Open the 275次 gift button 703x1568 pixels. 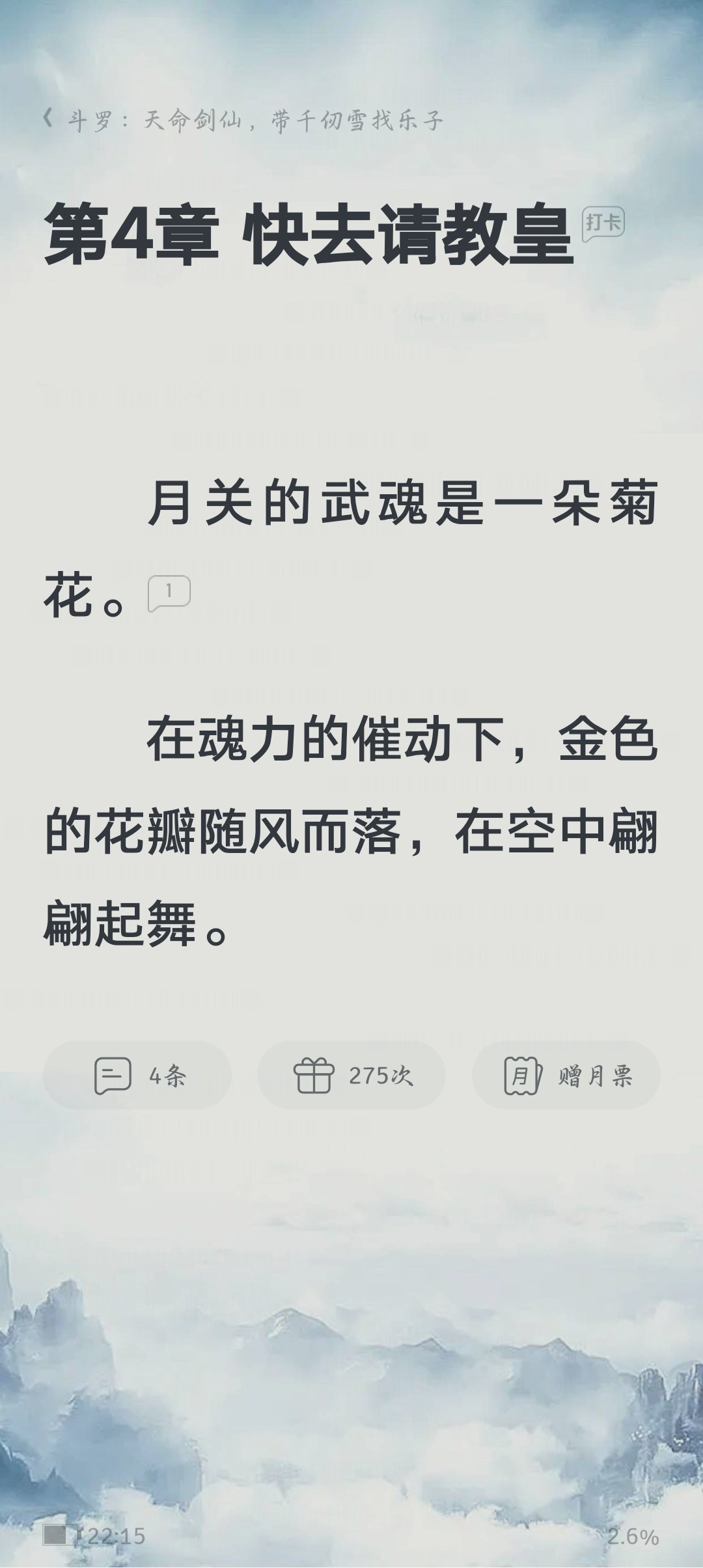pos(351,1076)
